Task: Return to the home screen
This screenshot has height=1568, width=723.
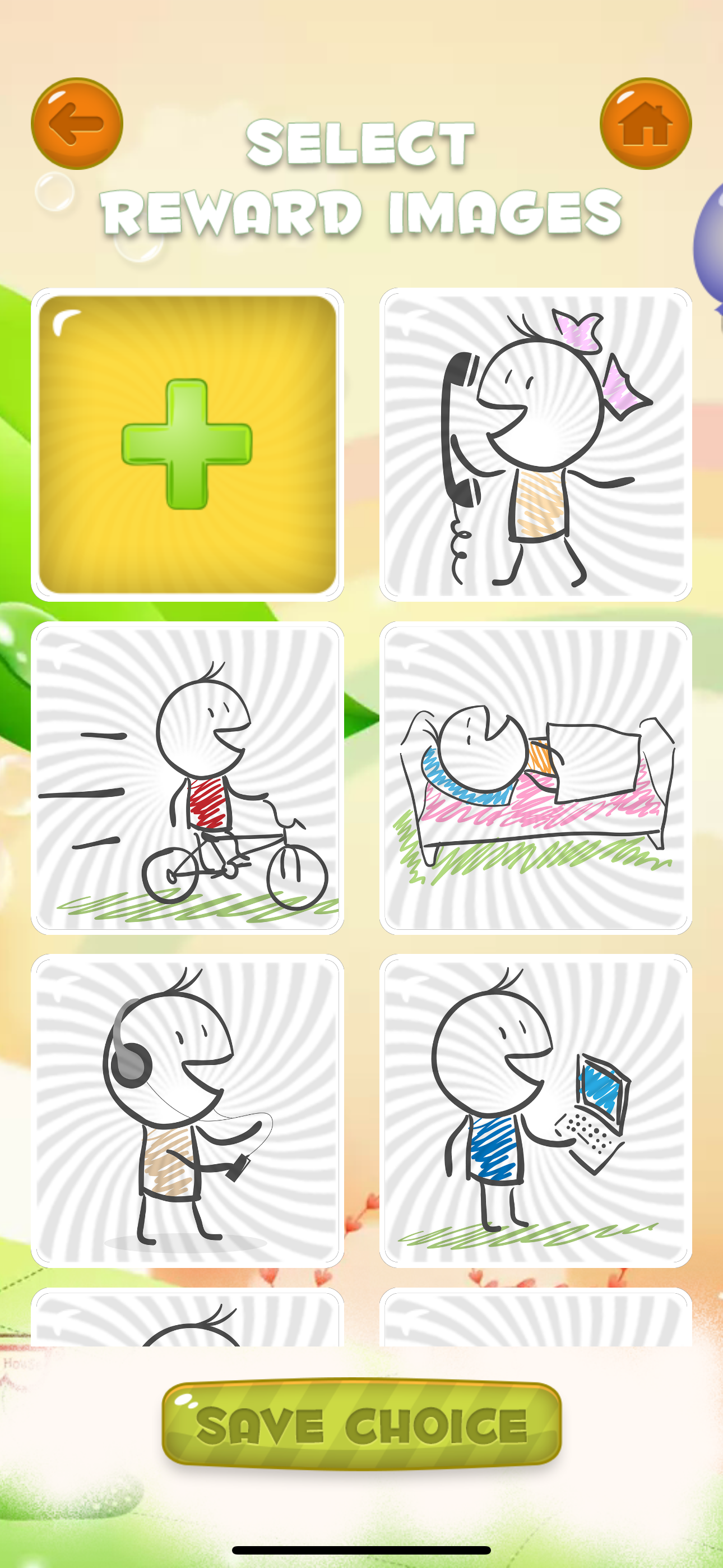Action: tap(646, 123)
